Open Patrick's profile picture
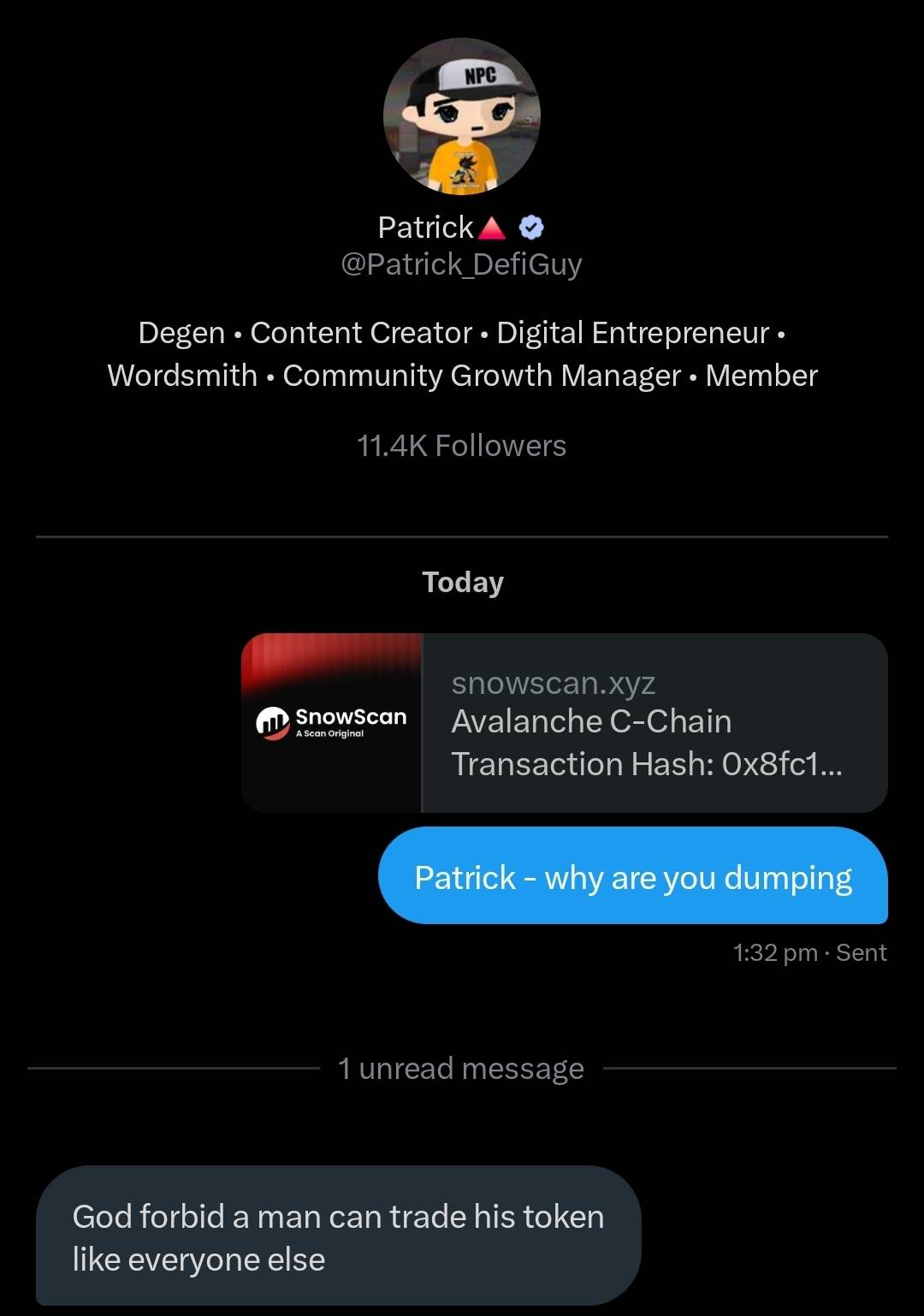 coord(462,116)
